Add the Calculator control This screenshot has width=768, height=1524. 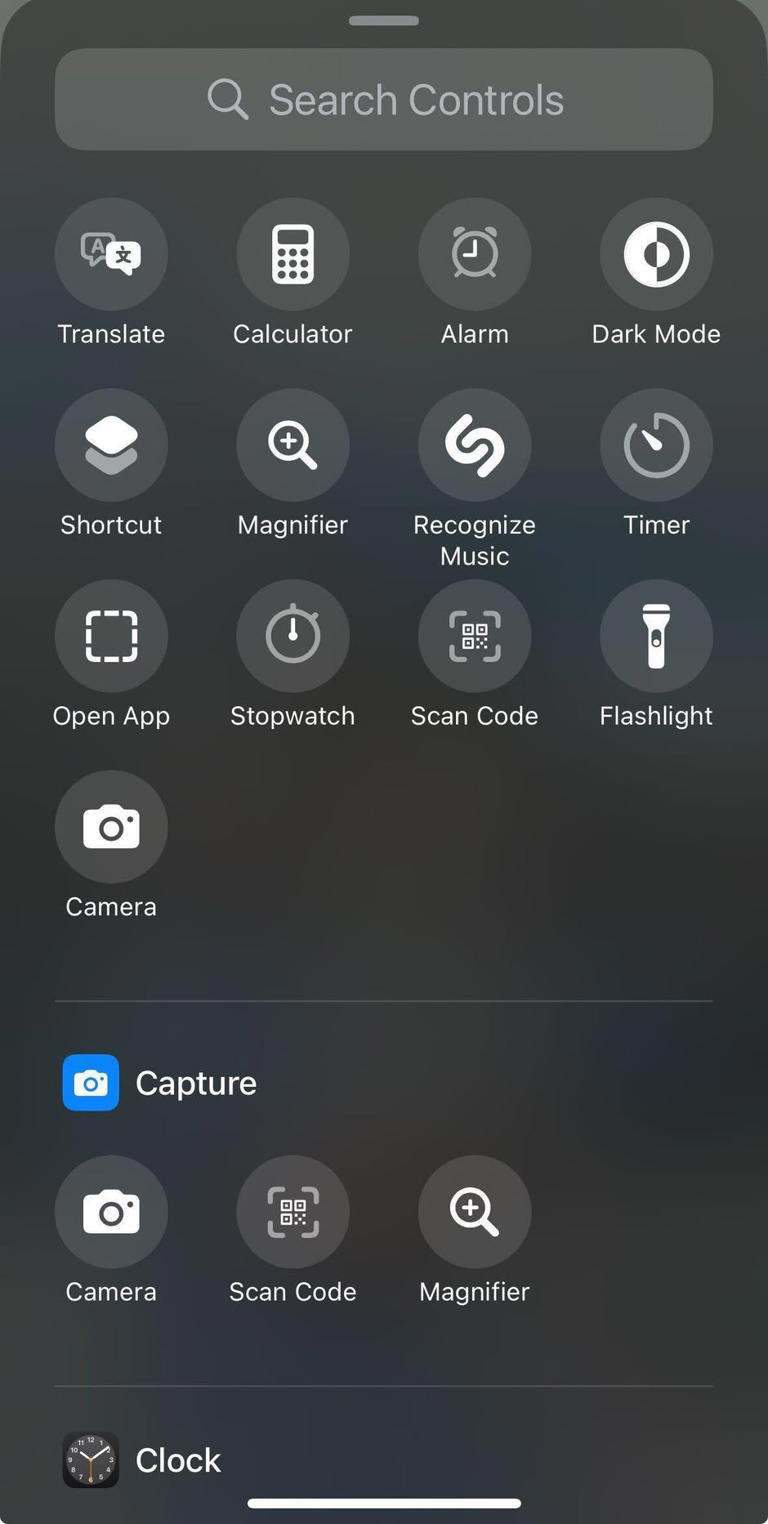(x=292, y=254)
